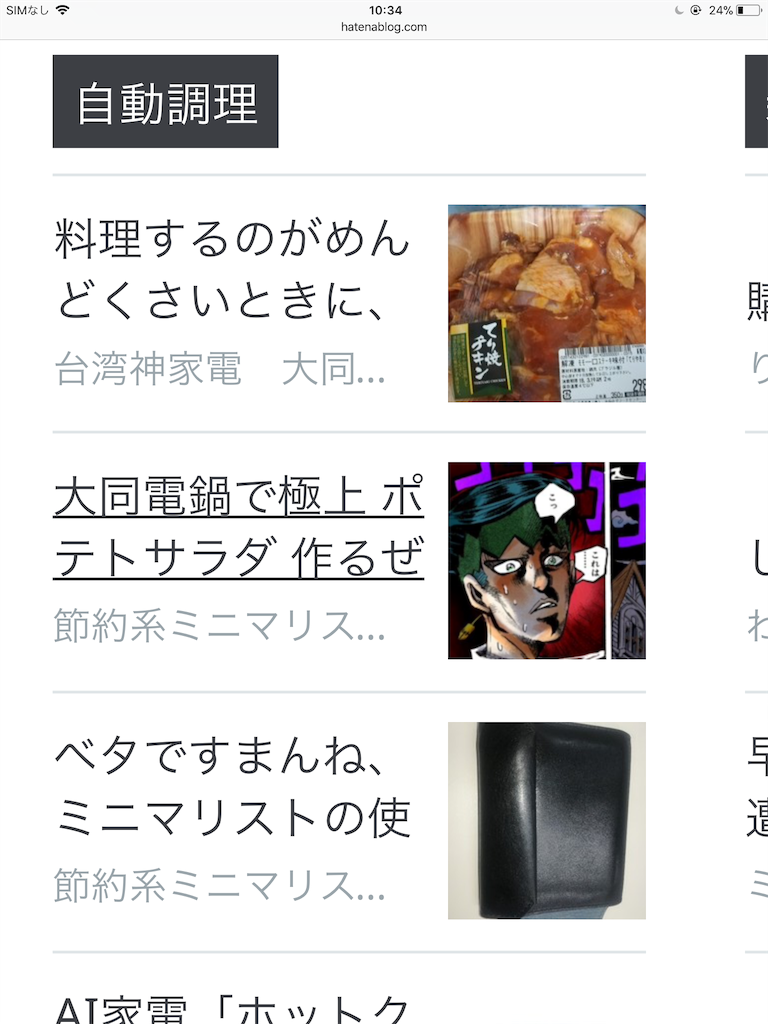
Task: Open article AI家電「ホットク
Action: pos(232,1006)
